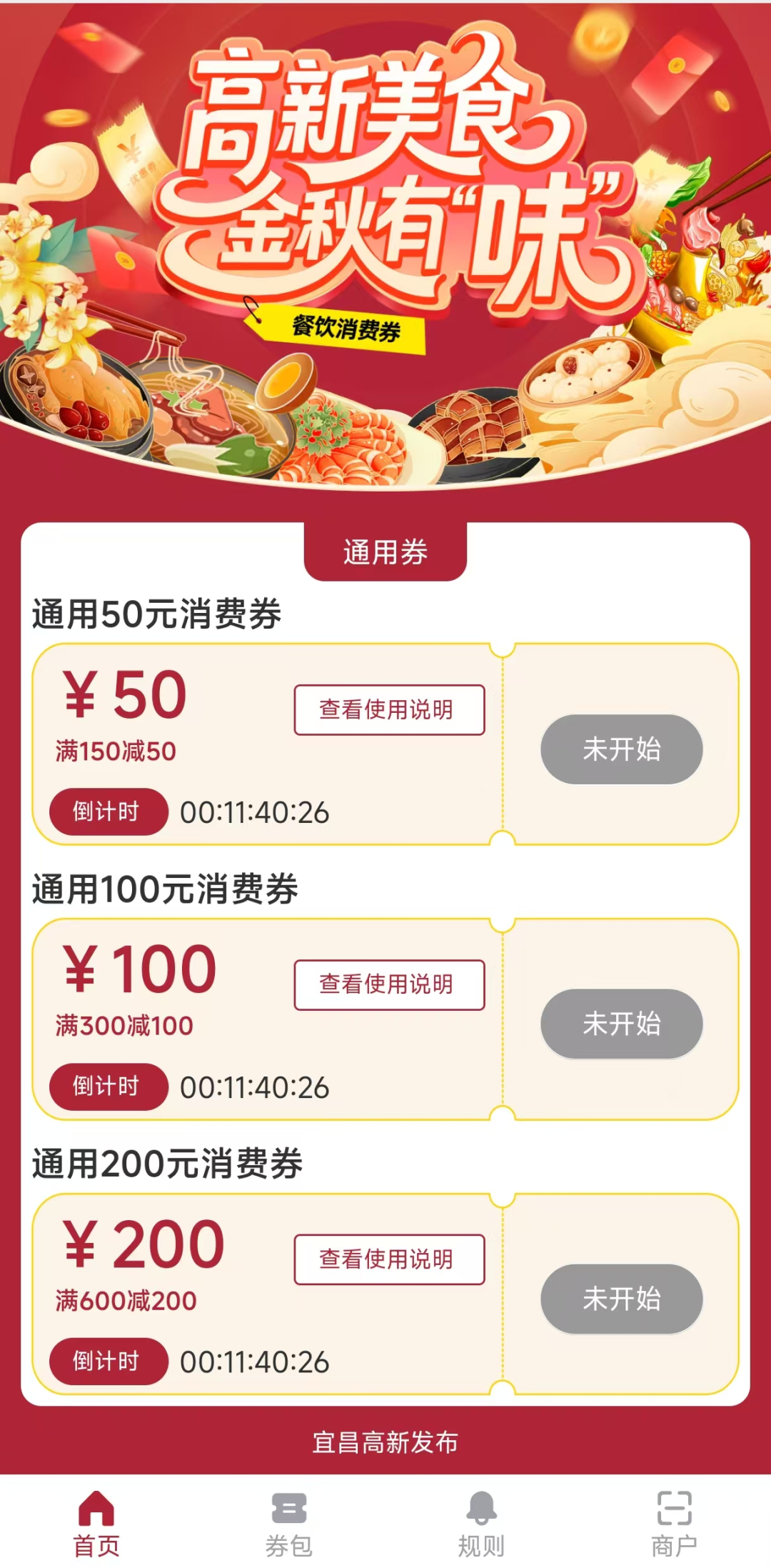Viewport: 771px width, 1568px height.
Task: Tap 未开始 on the 100元 coupon
Action: pyautogui.click(x=621, y=1024)
